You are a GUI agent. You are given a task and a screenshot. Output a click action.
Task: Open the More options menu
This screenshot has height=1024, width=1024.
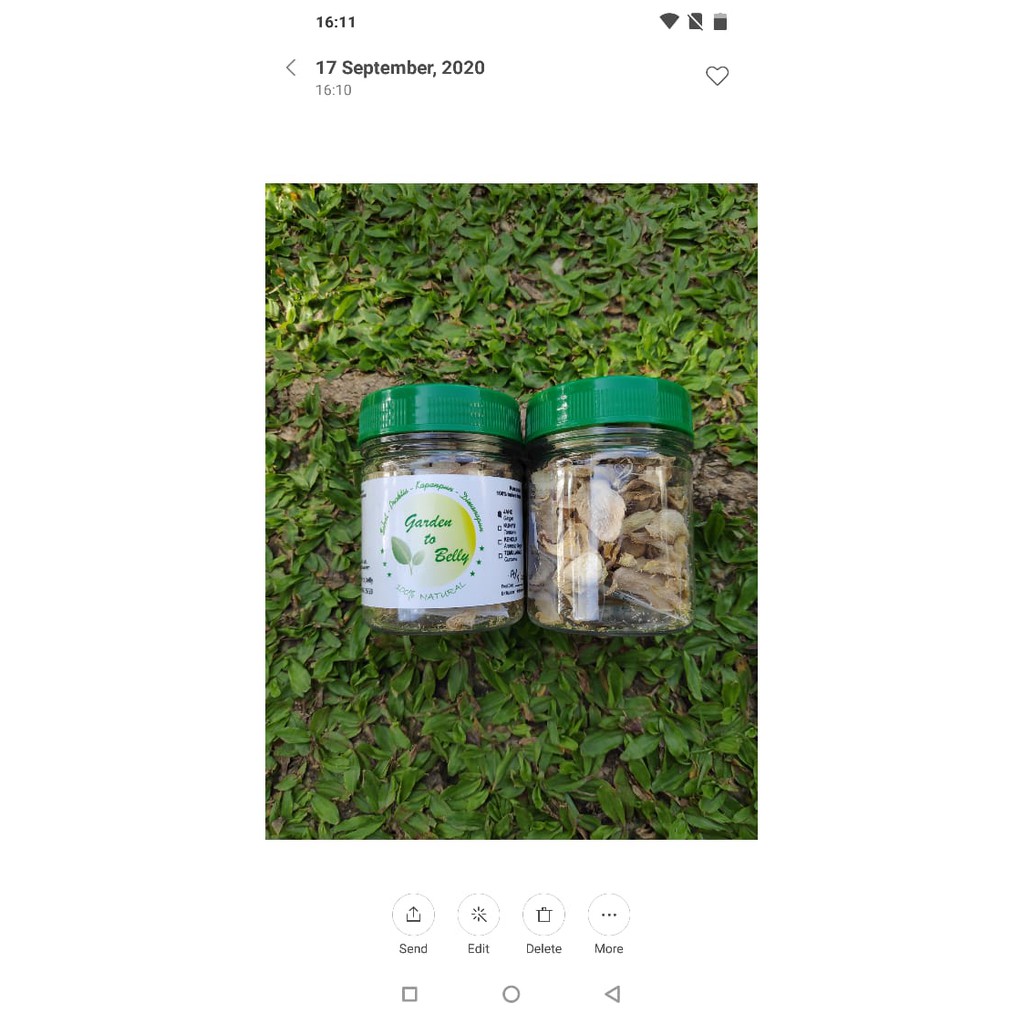click(x=609, y=915)
